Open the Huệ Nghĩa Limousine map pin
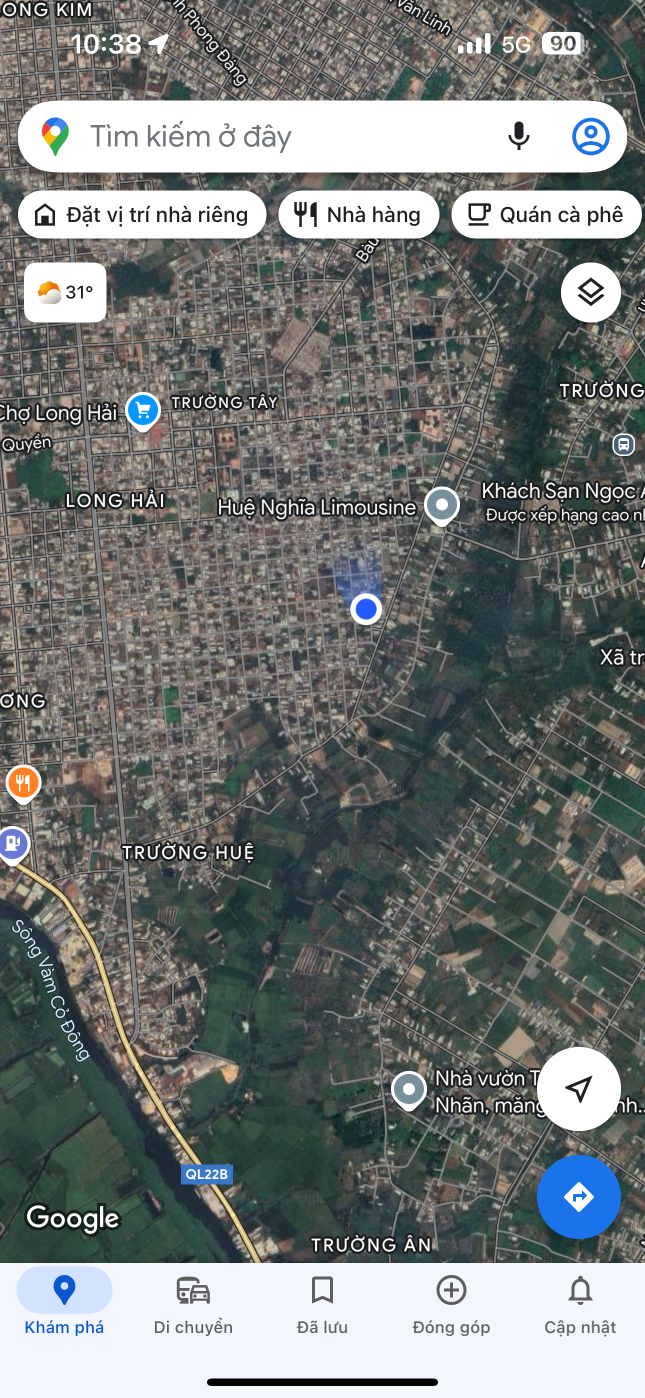 (x=441, y=505)
